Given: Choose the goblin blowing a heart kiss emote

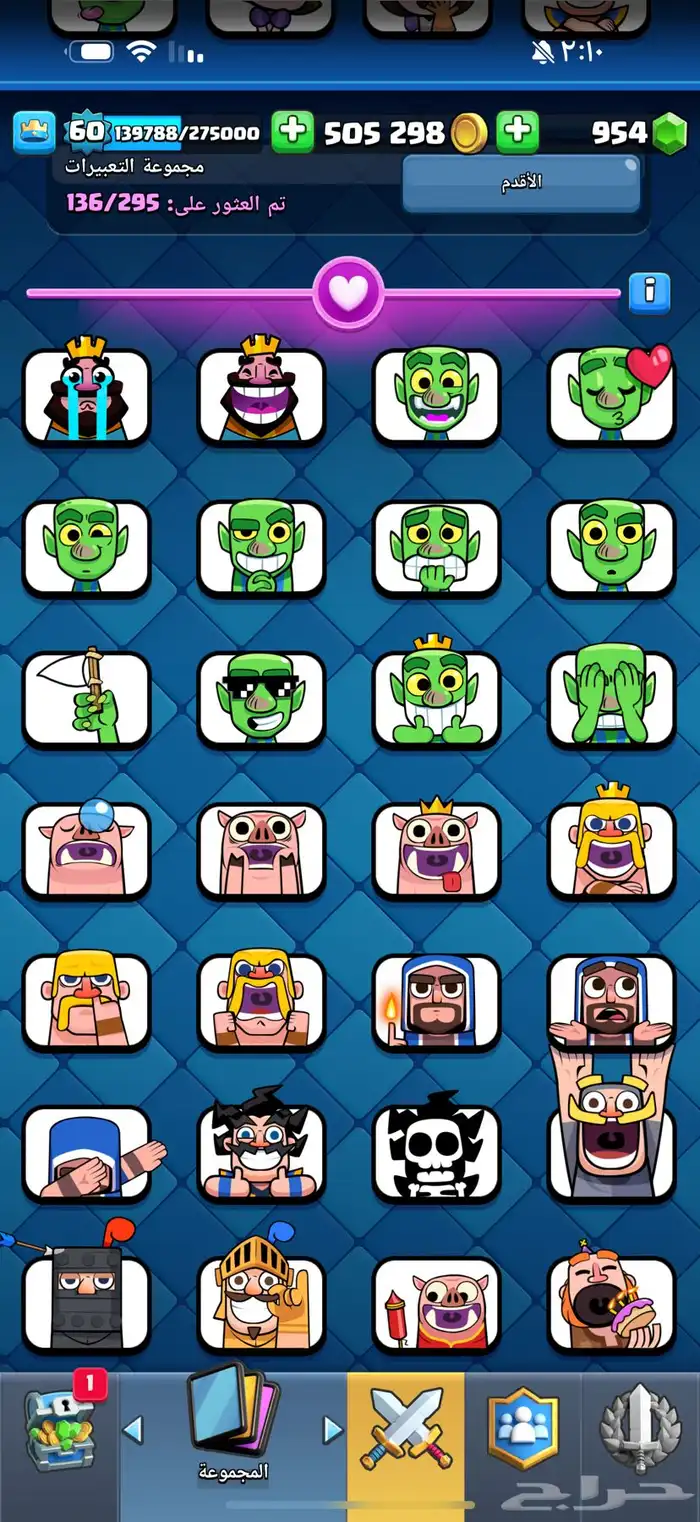Looking at the screenshot, I should coord(611,395).
